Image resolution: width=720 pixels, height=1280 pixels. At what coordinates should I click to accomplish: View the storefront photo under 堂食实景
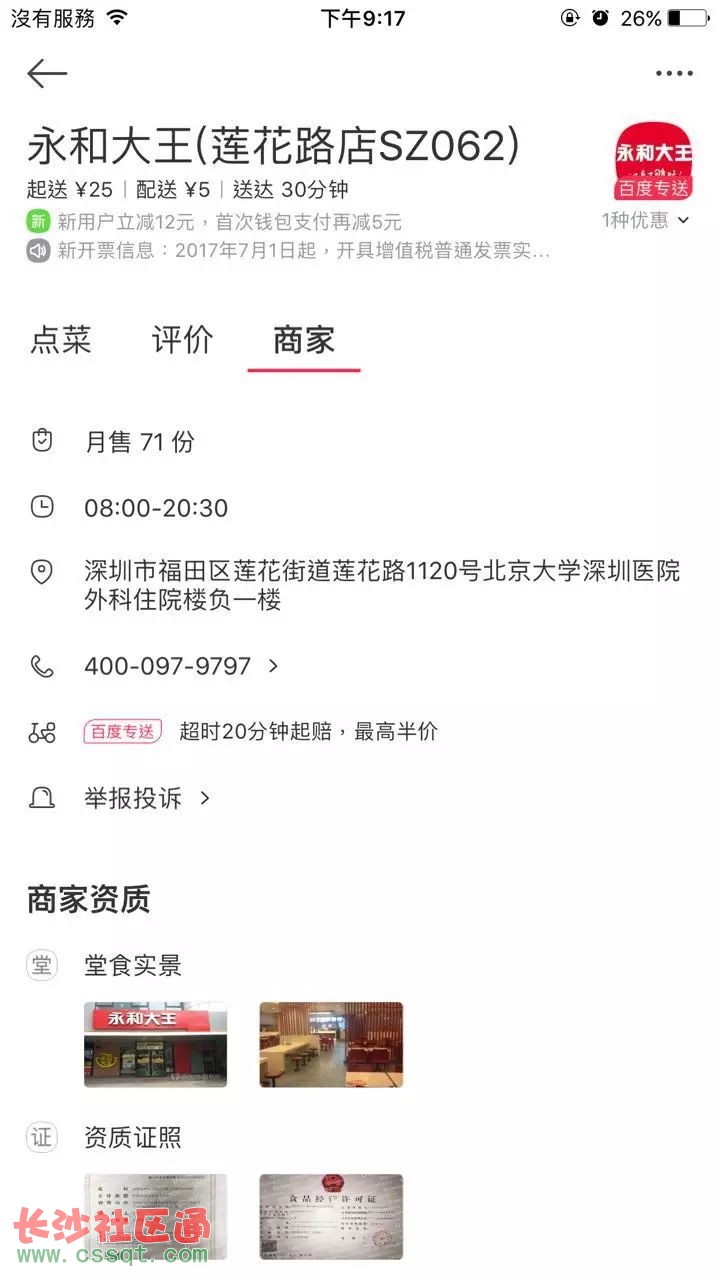(x=155, y=1045)
